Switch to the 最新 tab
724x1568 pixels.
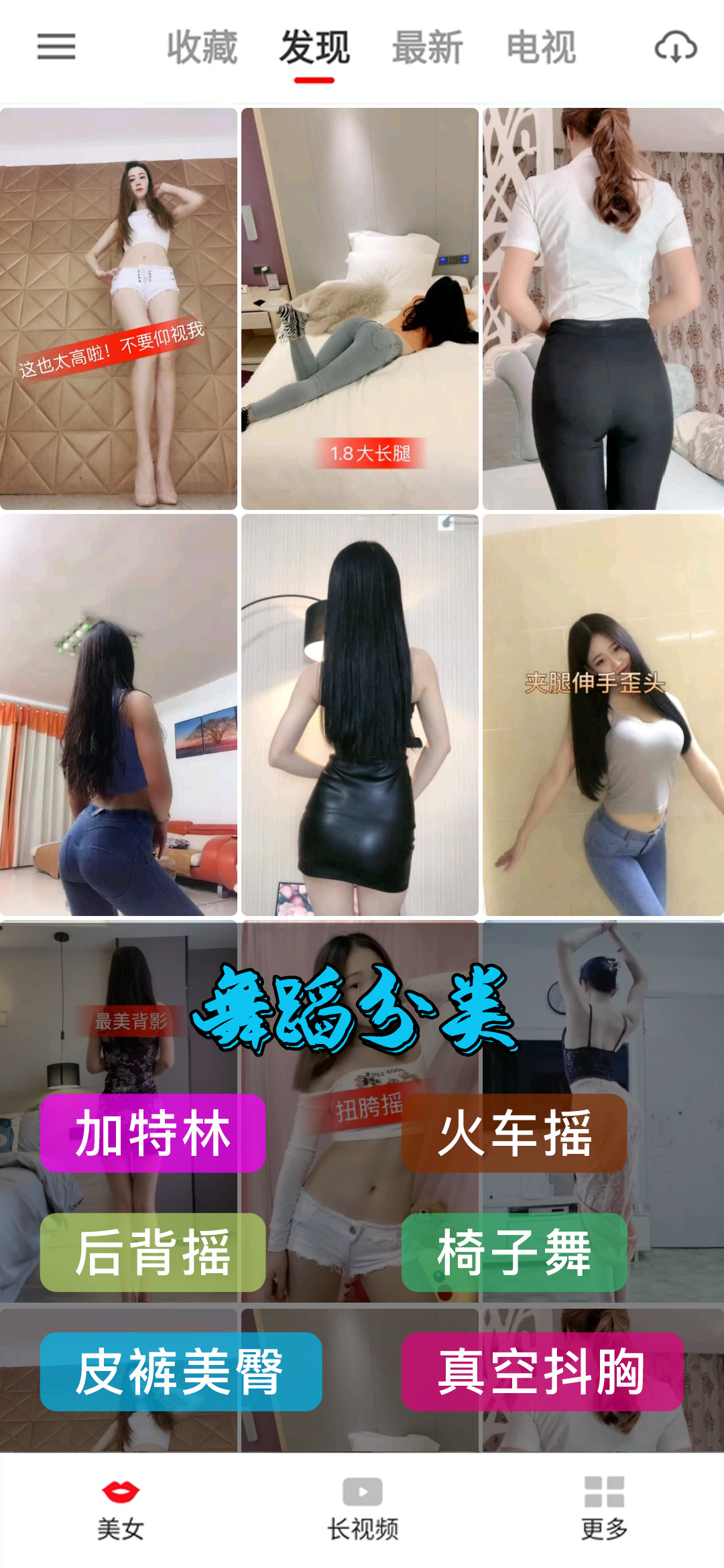pyautogui.click(x=427, y=48)
